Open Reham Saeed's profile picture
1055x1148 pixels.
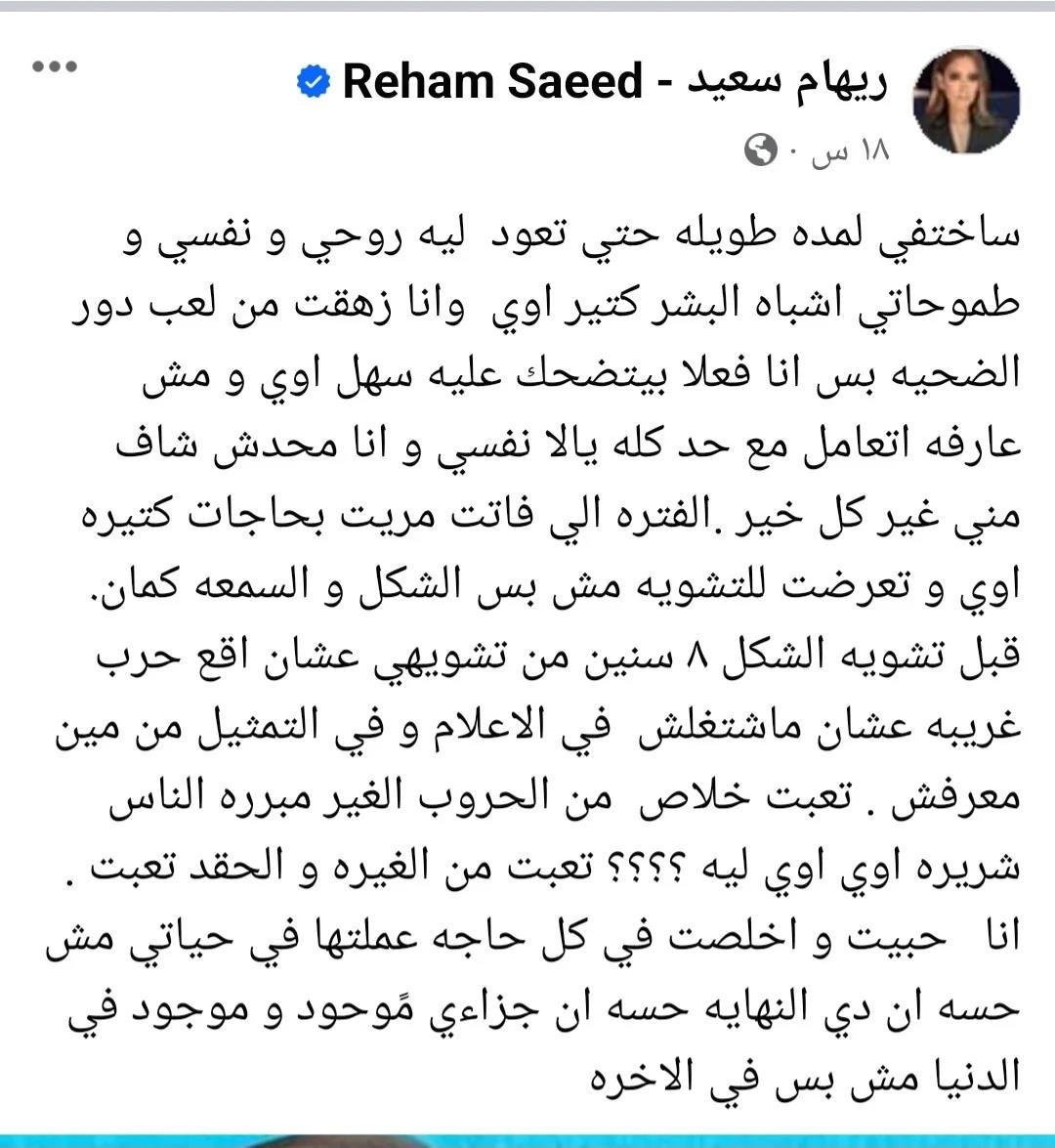pyautogui.click(x=965, y=102)
